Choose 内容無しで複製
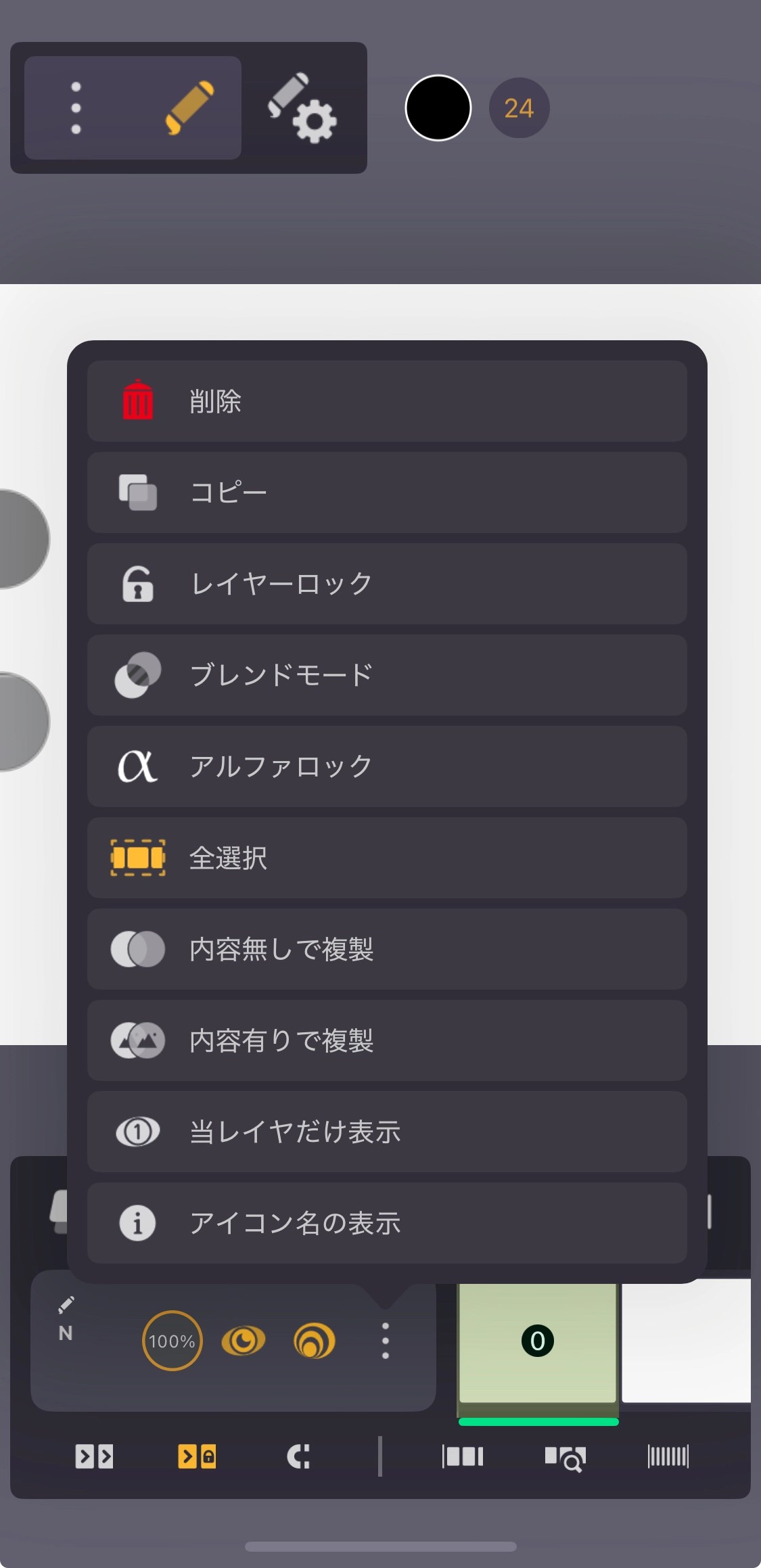Screen dimensions: 761x1568 [387, 949]
